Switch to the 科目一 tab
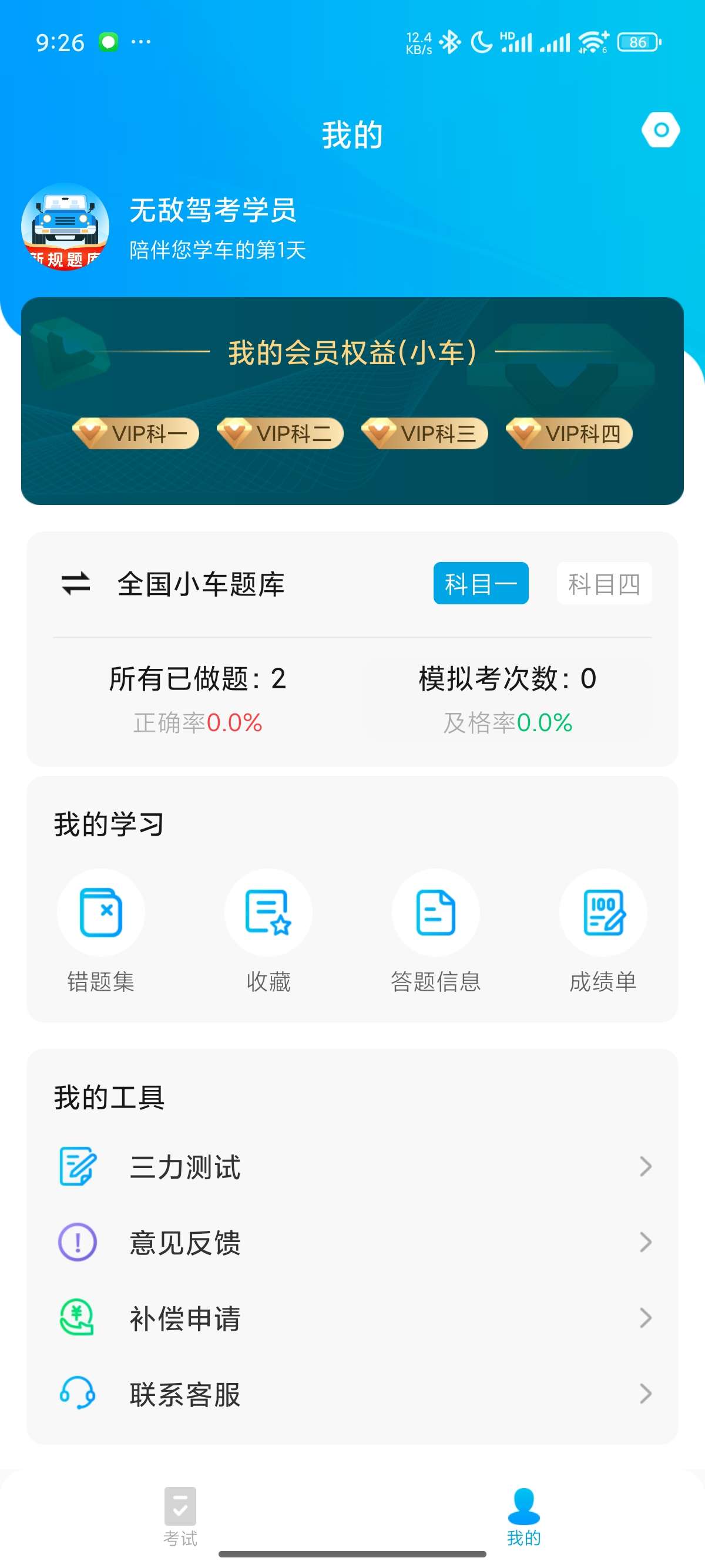 click(x=481, y=583)
